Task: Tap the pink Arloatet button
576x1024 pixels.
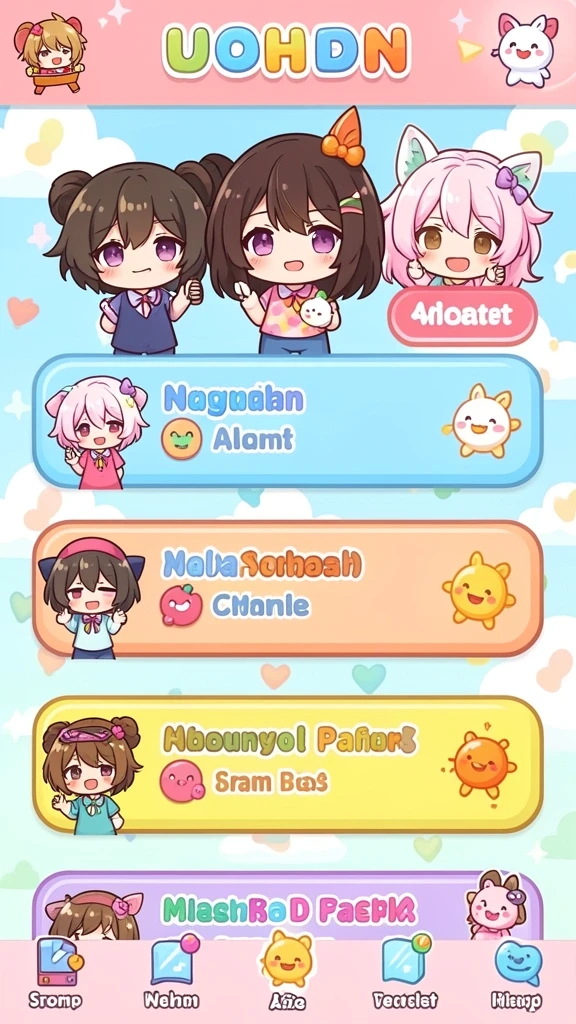Action: 462,316
